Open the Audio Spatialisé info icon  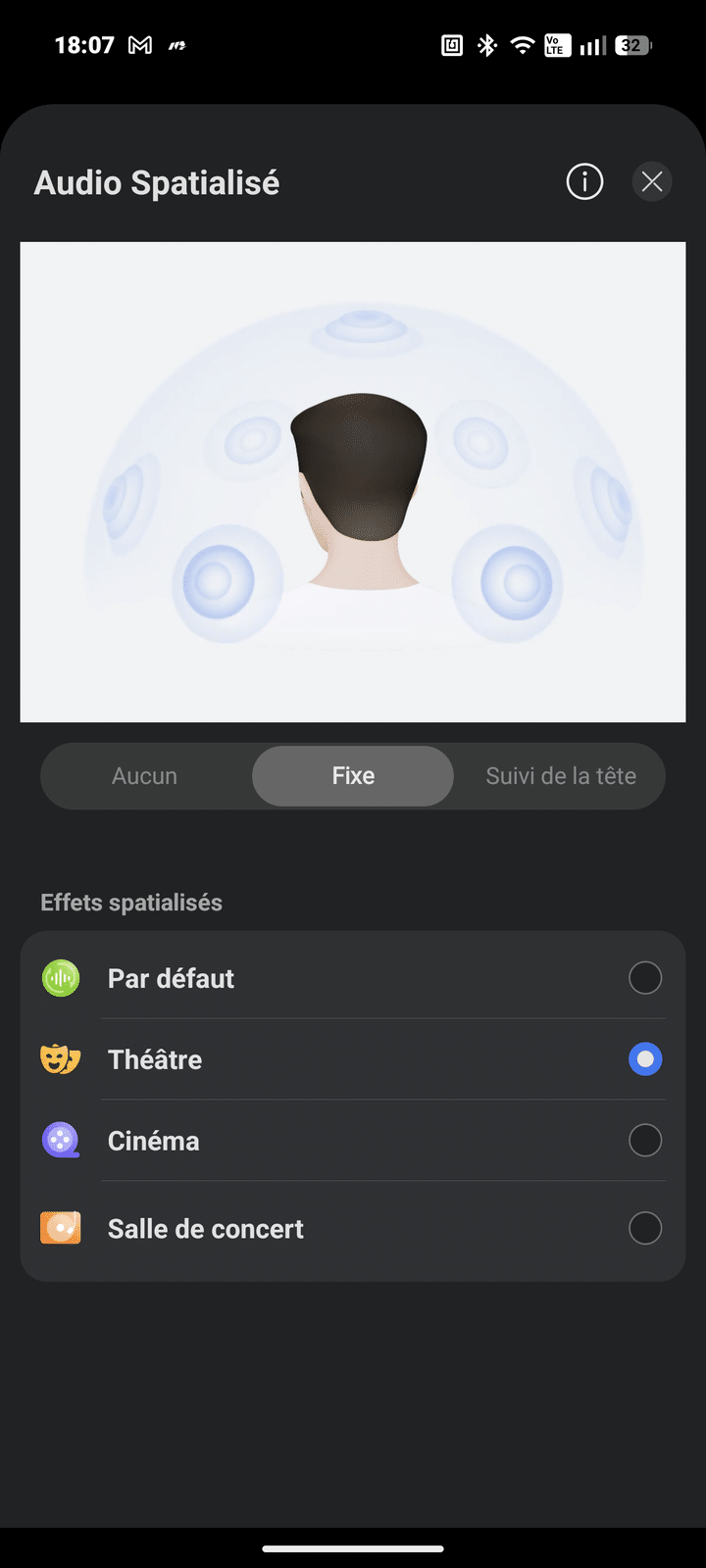[x=584, y=181]
